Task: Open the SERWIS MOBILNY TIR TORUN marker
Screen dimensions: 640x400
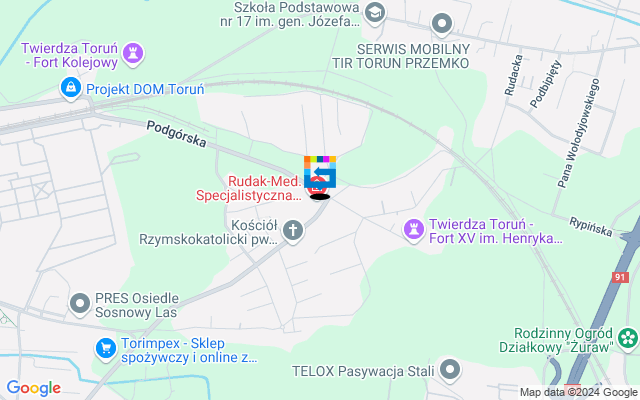Action: click(x=441, y=20)
